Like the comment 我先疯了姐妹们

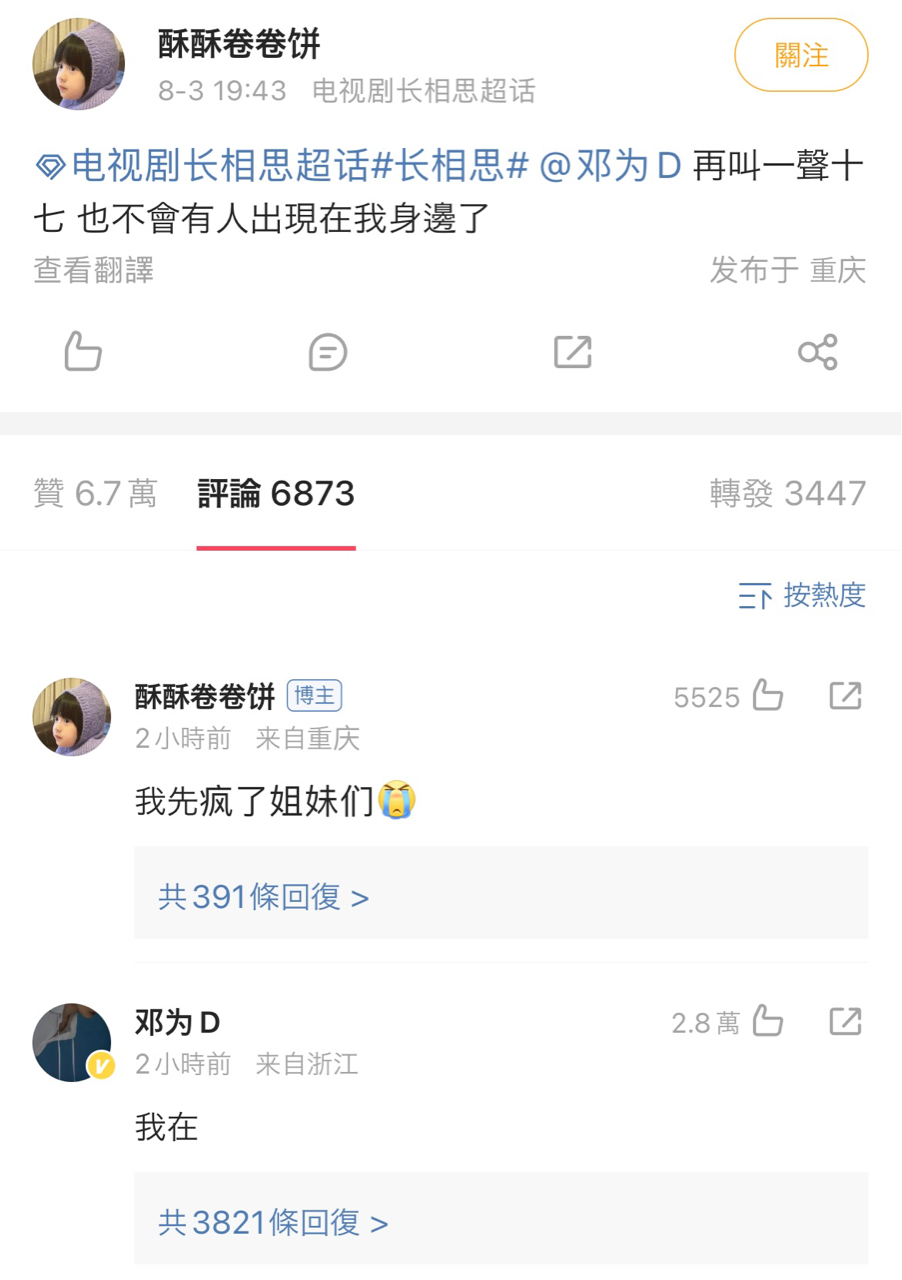767,695
